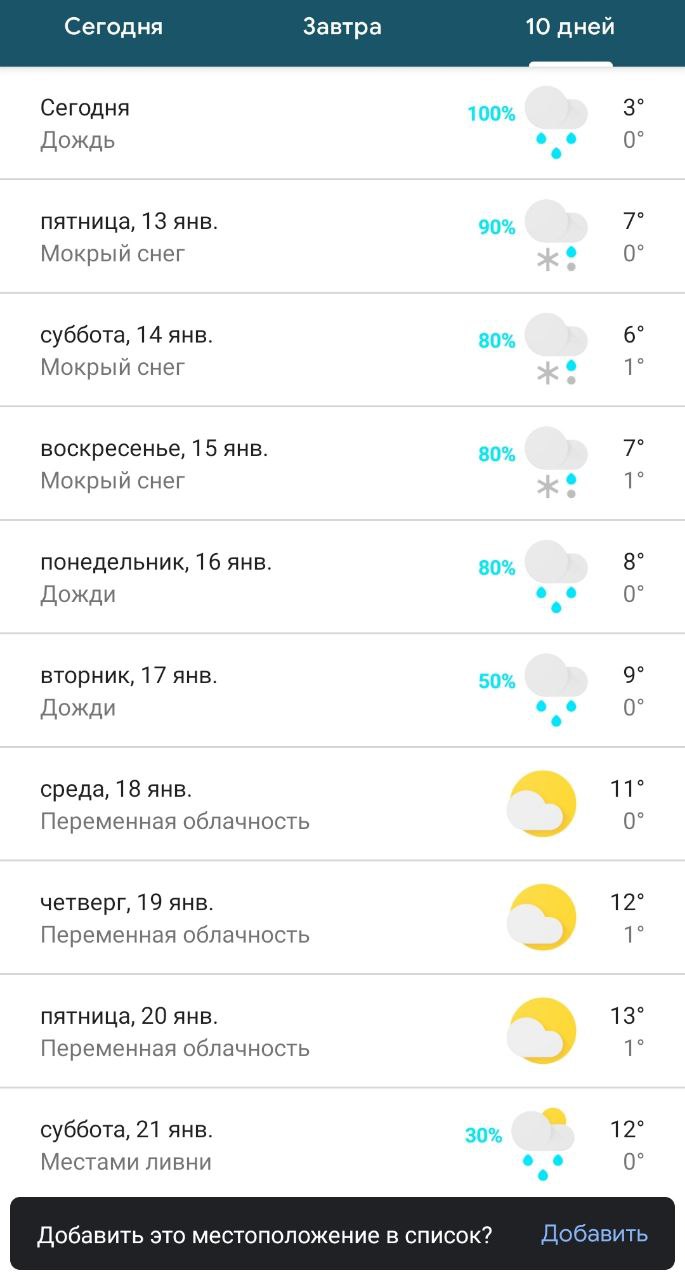View details for суббота, 14 янв.

(x=342, y=350)
